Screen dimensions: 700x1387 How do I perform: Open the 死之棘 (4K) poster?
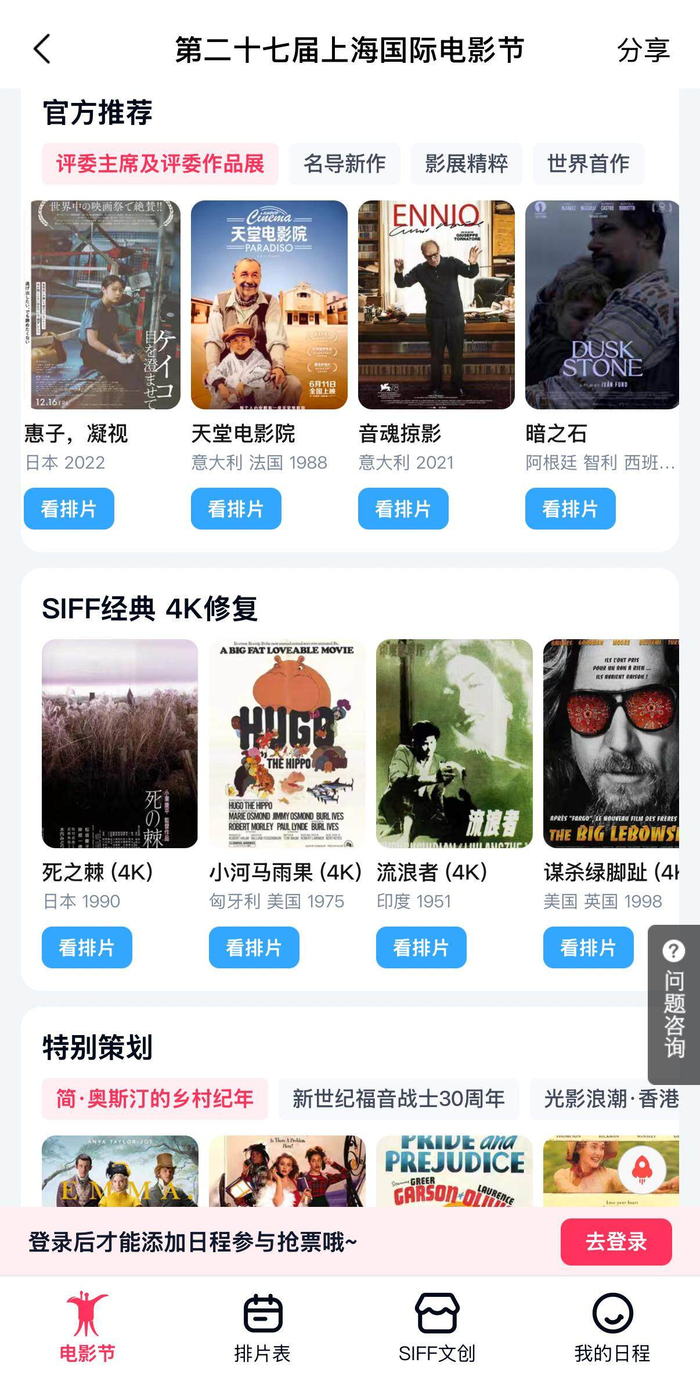click(x=120, y=743)
